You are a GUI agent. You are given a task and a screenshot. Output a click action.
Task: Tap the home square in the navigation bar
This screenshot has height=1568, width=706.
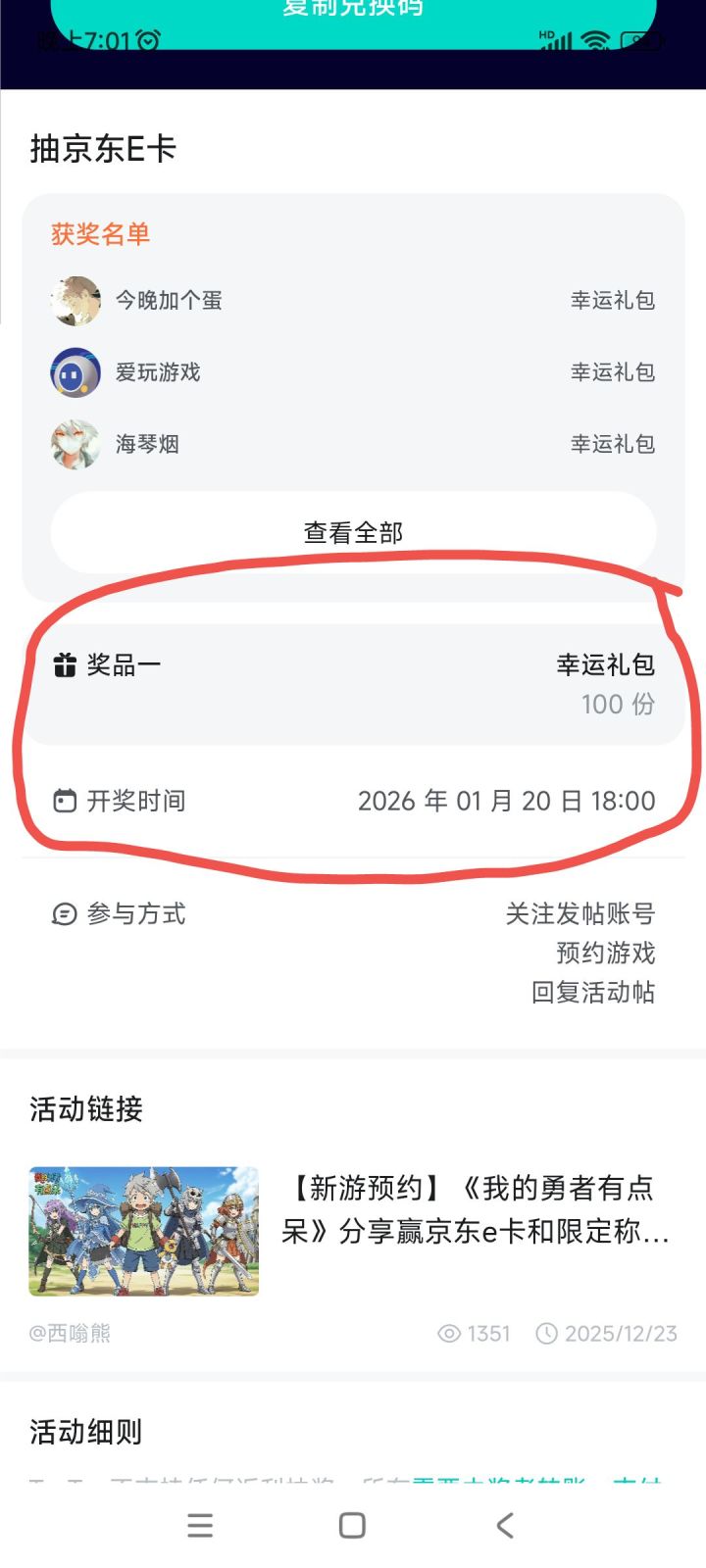[x=350, y=1526]
